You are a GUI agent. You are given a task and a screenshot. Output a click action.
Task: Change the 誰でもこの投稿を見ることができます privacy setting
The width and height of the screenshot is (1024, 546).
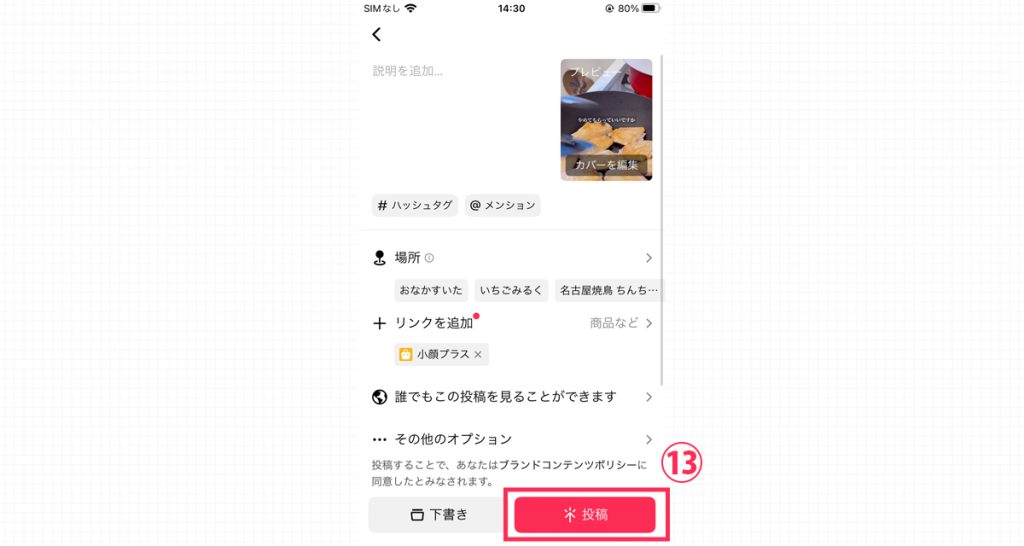click(512, 397)
